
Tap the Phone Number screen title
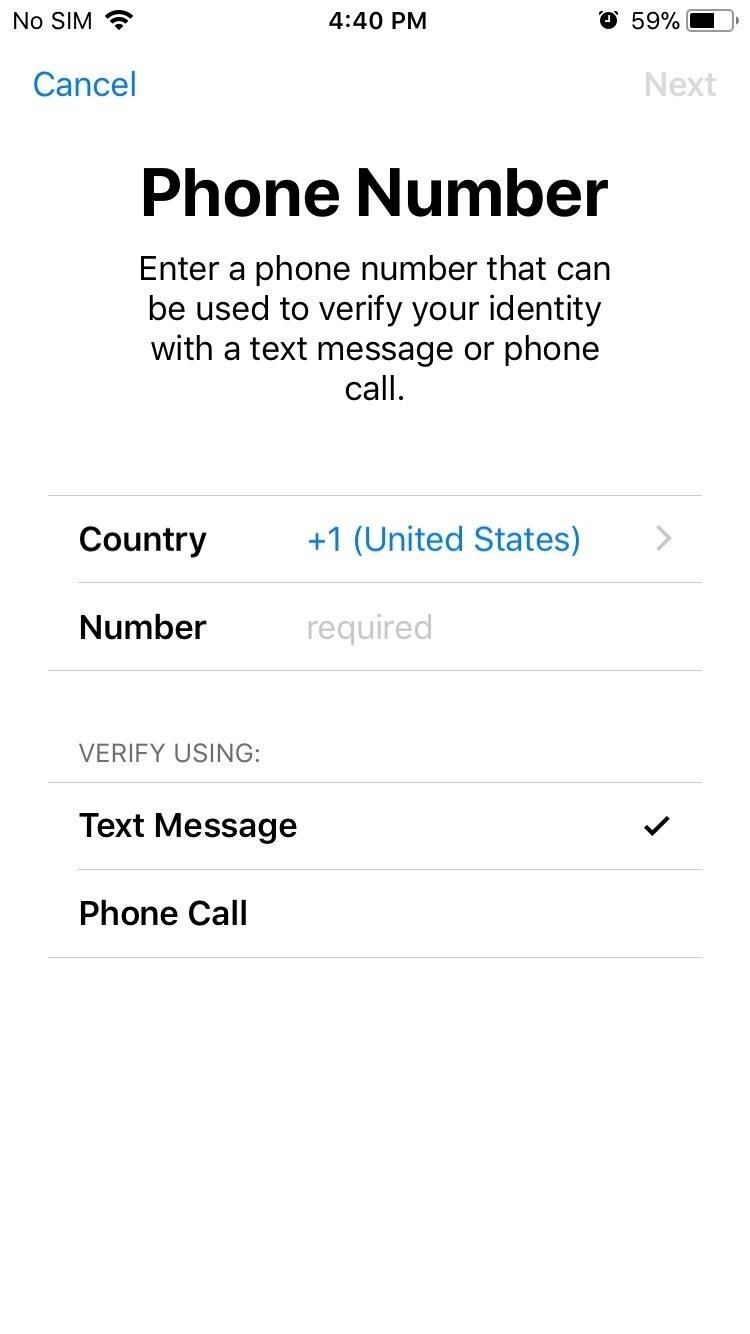click(x=375, y=192)
